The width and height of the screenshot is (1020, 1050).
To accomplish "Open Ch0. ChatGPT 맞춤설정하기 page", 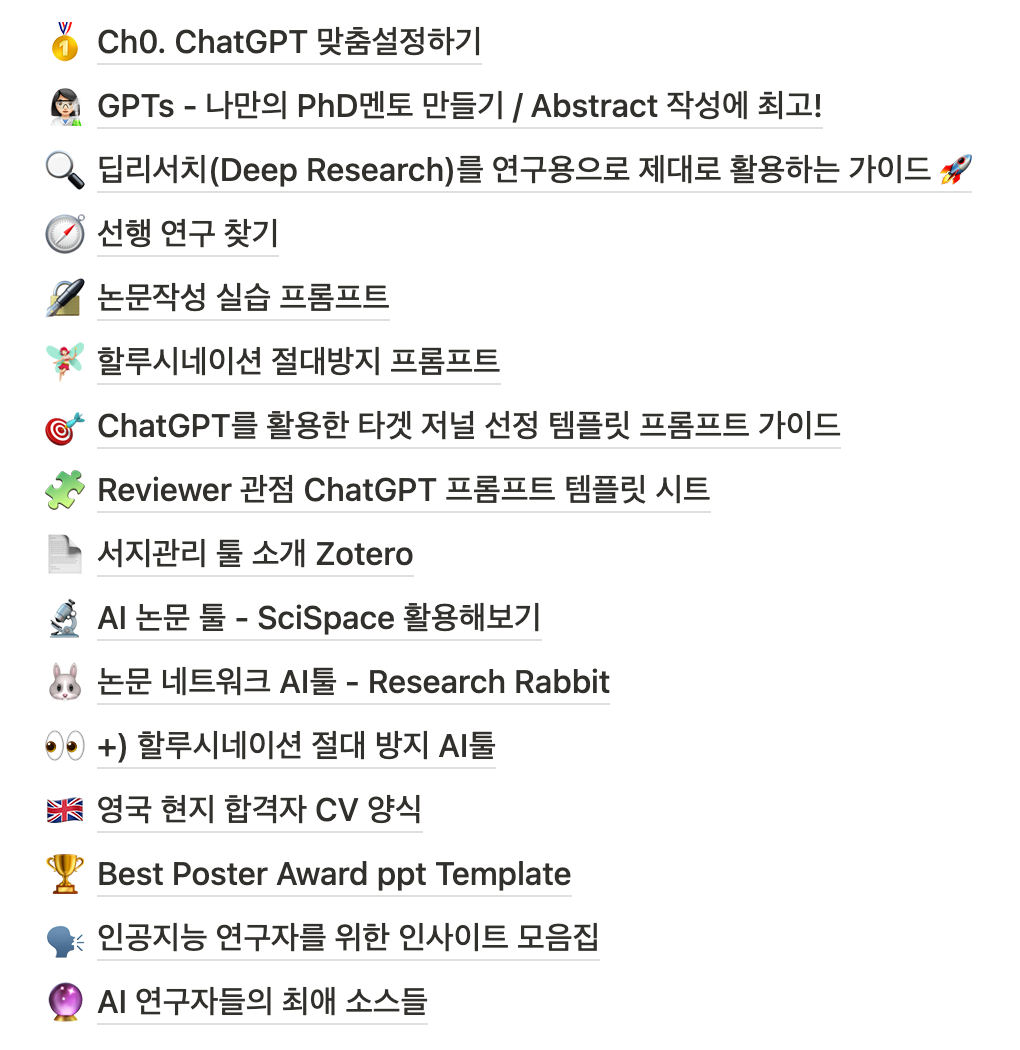I will [x=289, y=42].
